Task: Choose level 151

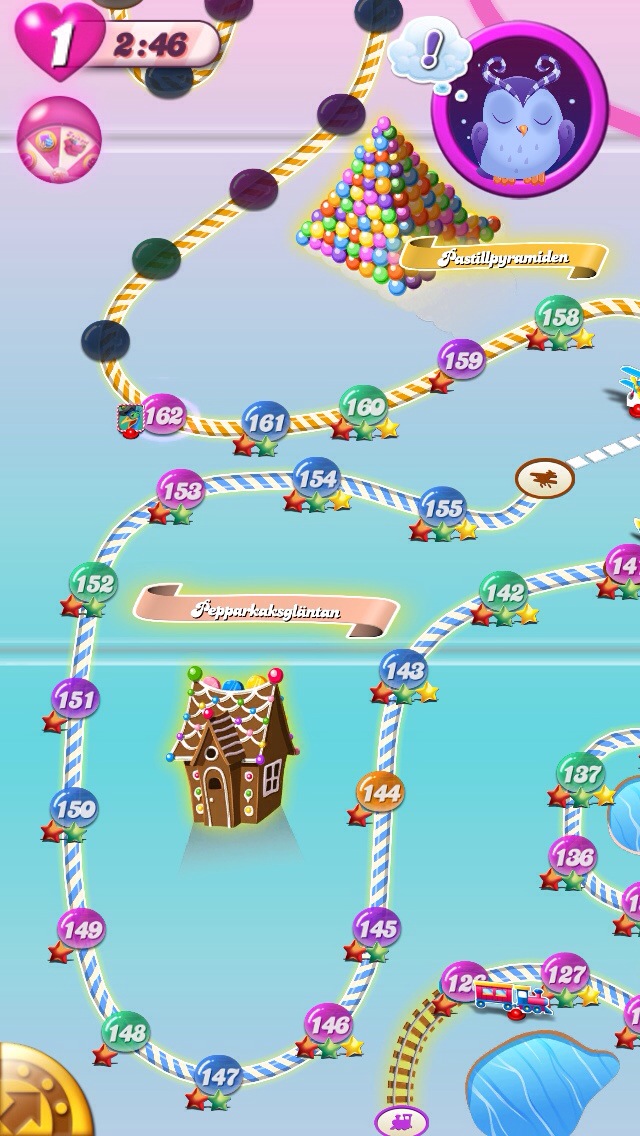Action: [75, 700]
